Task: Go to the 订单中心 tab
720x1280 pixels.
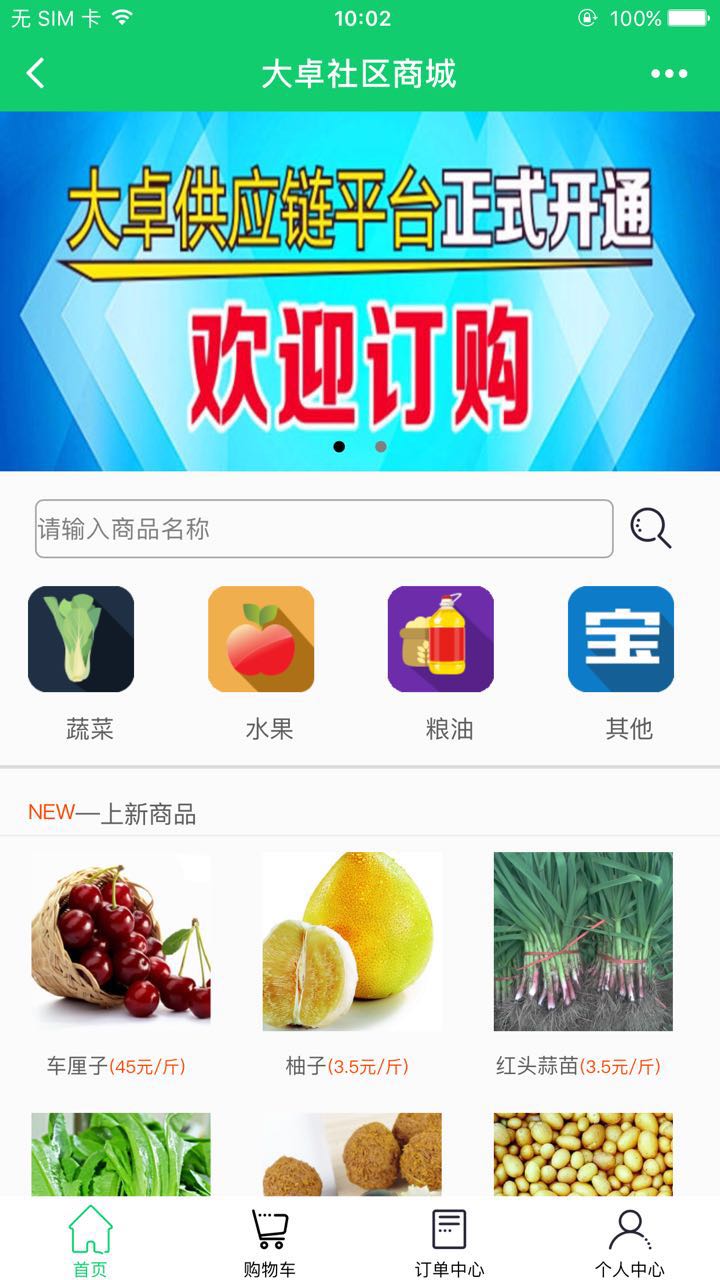Action: [449, 1241]
